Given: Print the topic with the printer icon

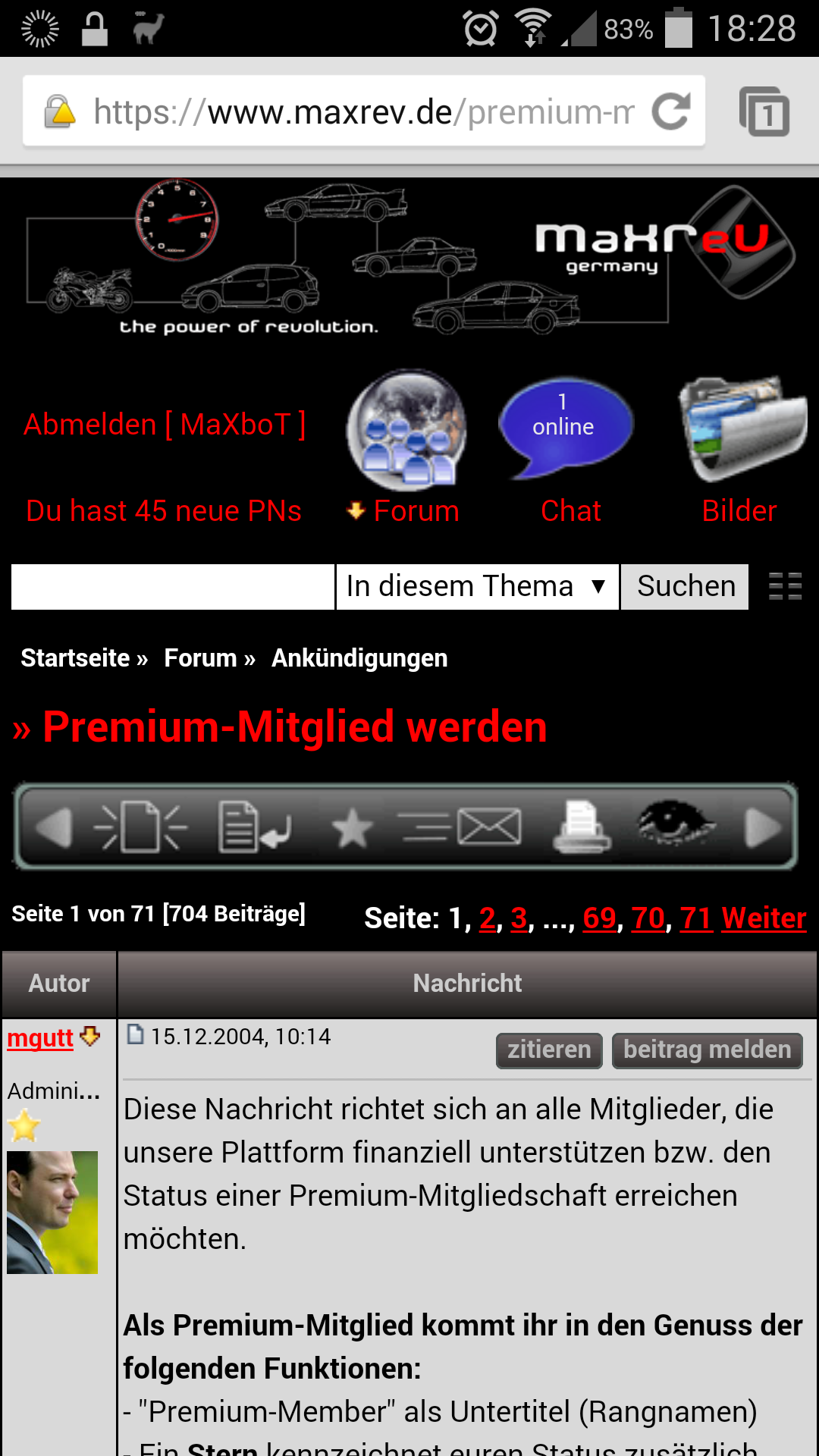Looking at the screenshot, I should (580, 827).
